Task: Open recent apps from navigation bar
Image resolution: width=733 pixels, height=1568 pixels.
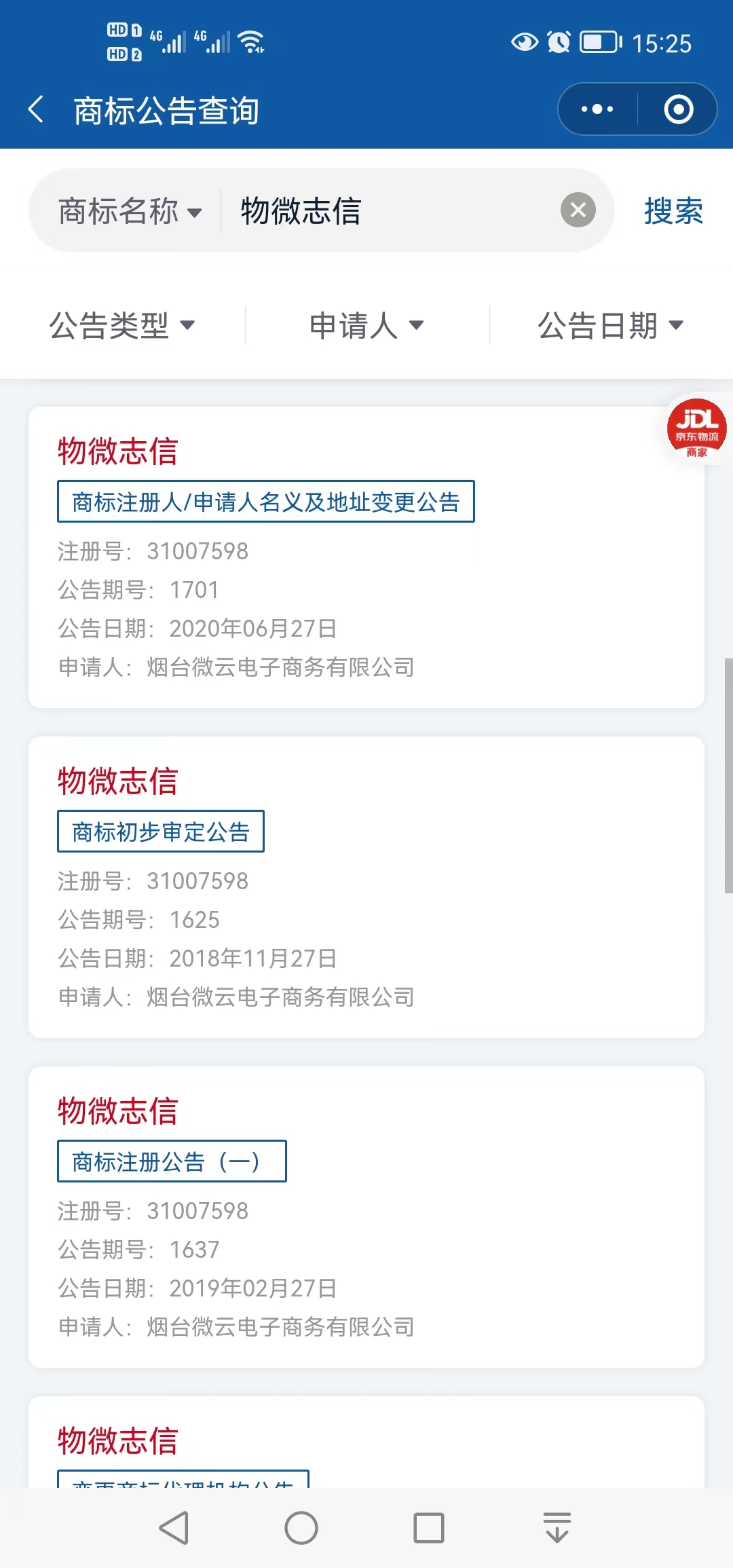Action: click(429, 1528)
